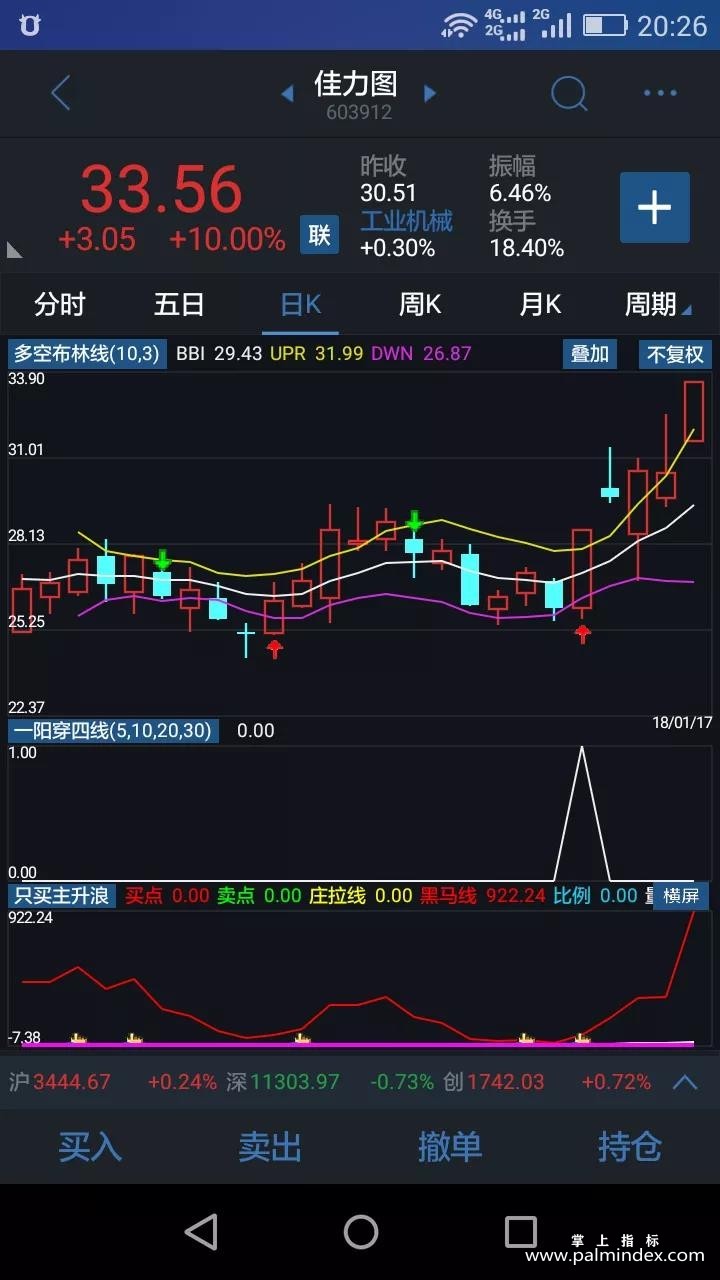The width and height of the screenshot is (720, 1280).
Task: Switch to landscape with 横屏
Action: click(681, 895)
